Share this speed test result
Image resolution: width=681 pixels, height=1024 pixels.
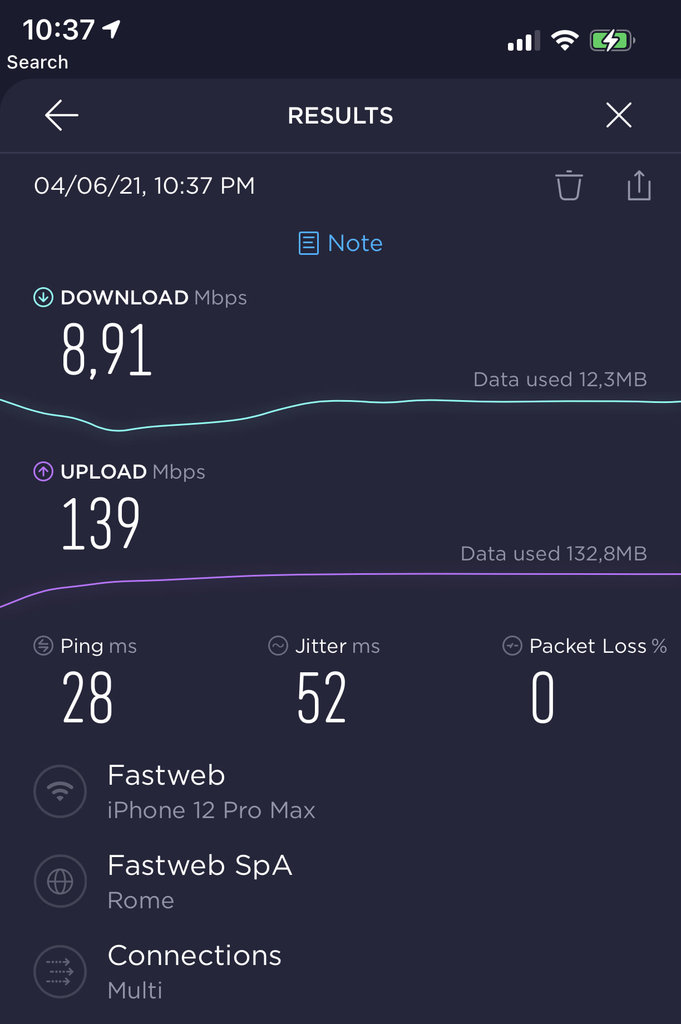[639, 186]
